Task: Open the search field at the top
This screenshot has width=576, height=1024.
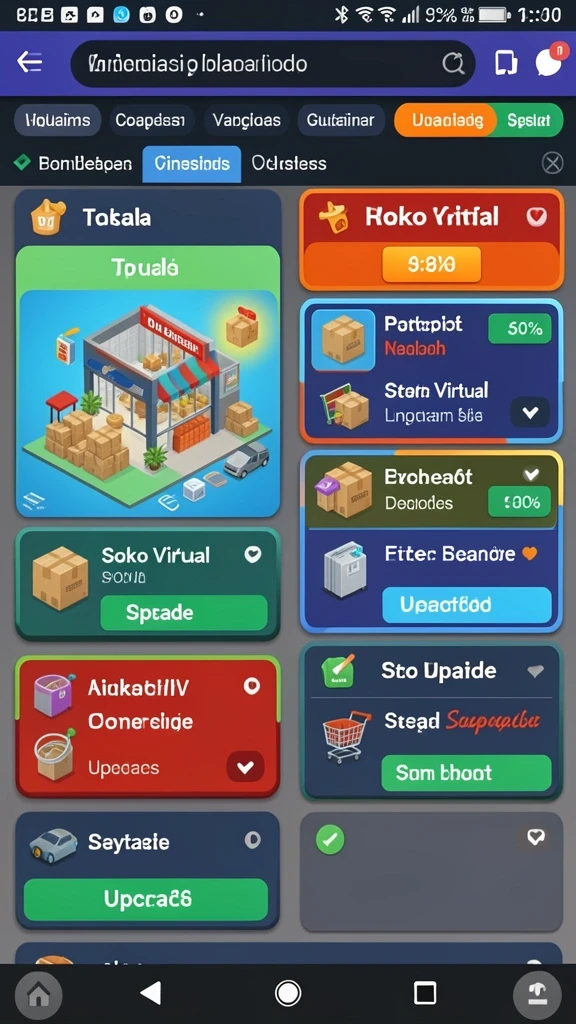Action: tap(272, 63)
